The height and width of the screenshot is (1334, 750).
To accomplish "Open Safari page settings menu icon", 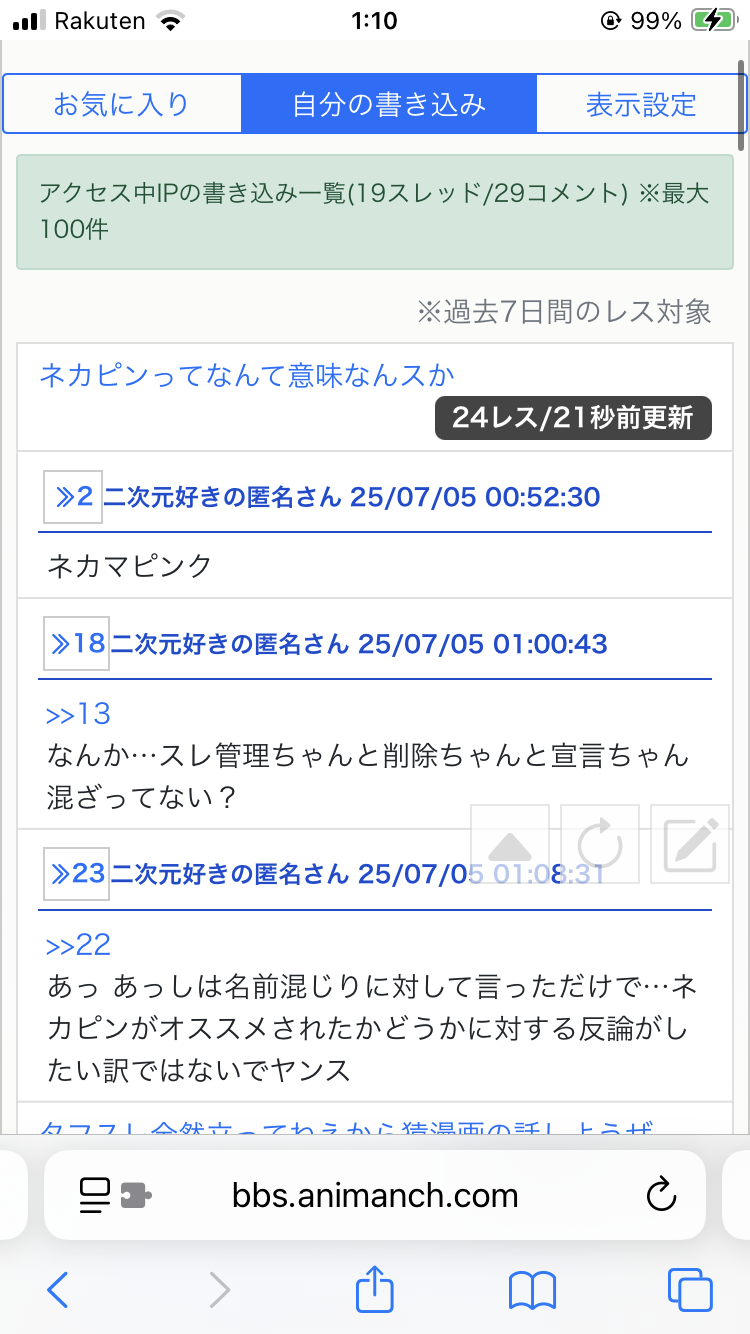I will click(x=114, y=1194).
